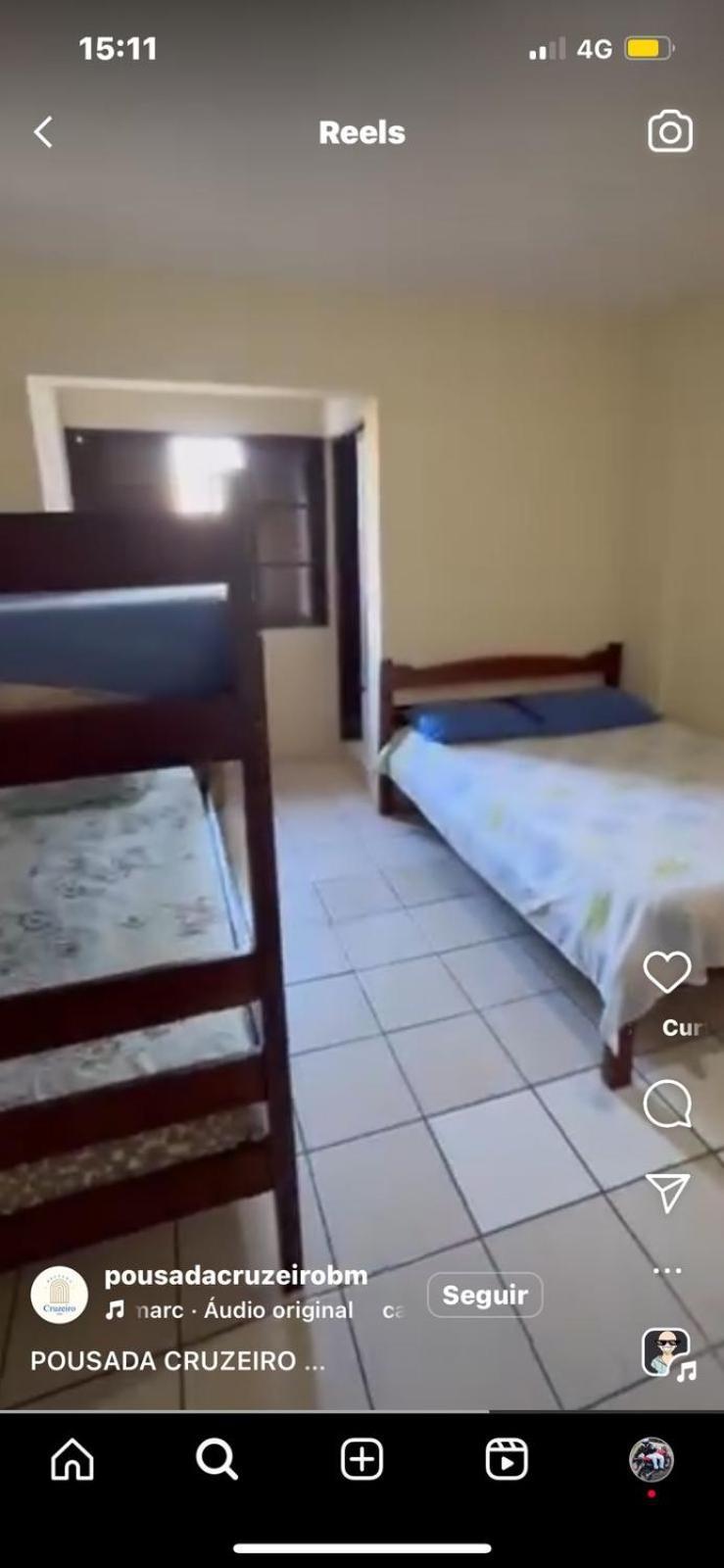This screenshot has height=1568, width=724.
Task: Go back from Reels
Action: [43, 132]
